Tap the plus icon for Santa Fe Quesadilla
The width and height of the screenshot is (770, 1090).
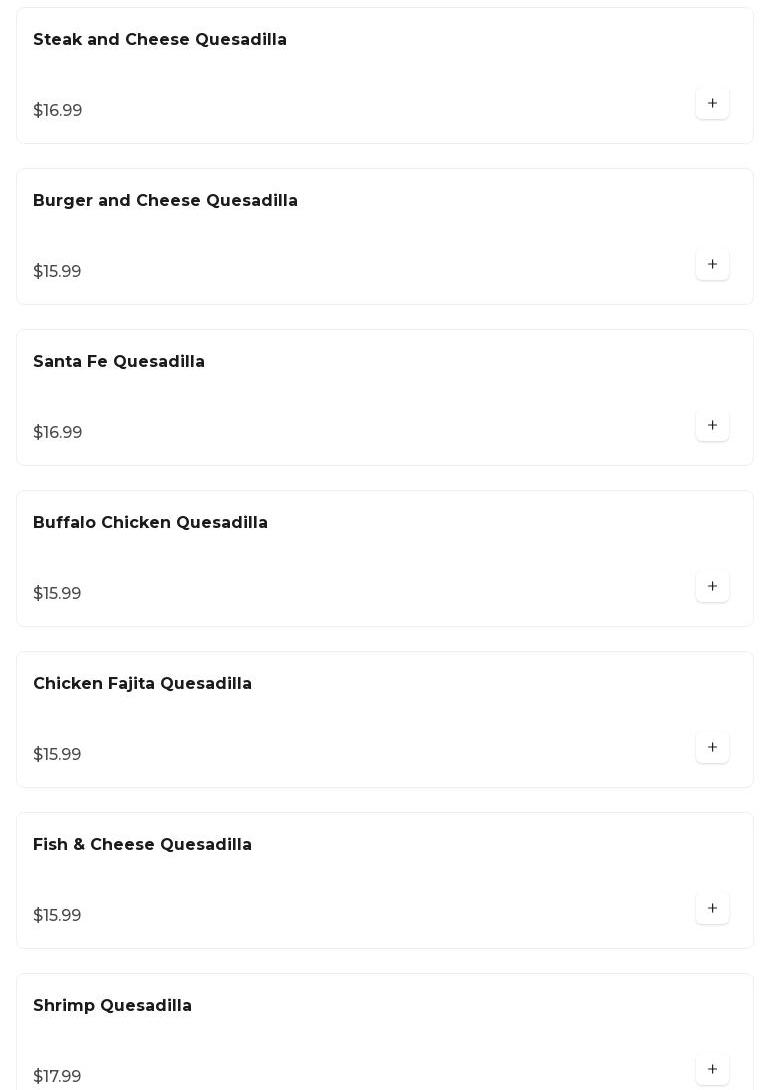(x=712, y=425)
